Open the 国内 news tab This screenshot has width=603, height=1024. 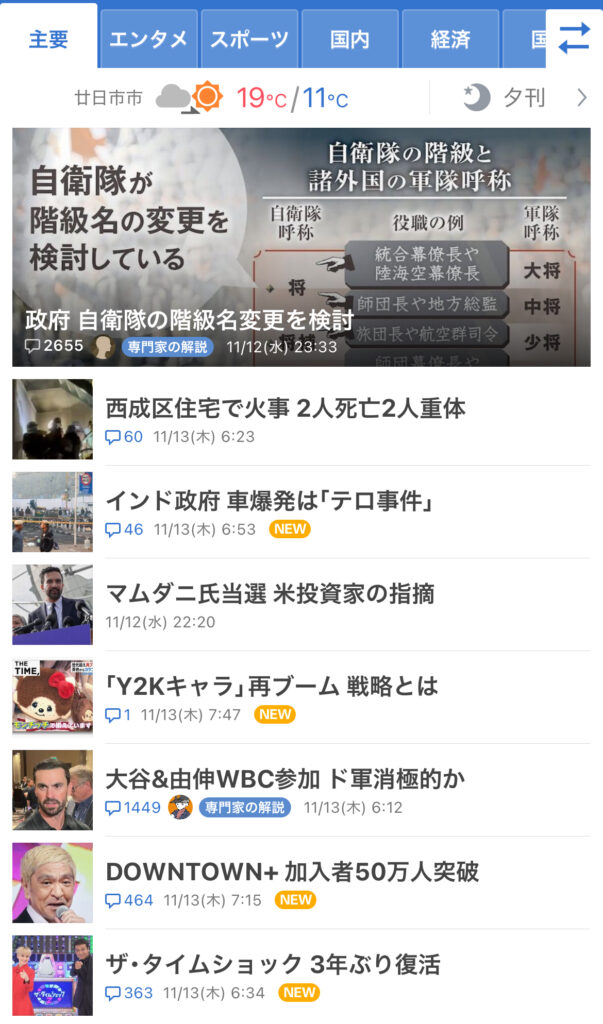tap(350, 39)
